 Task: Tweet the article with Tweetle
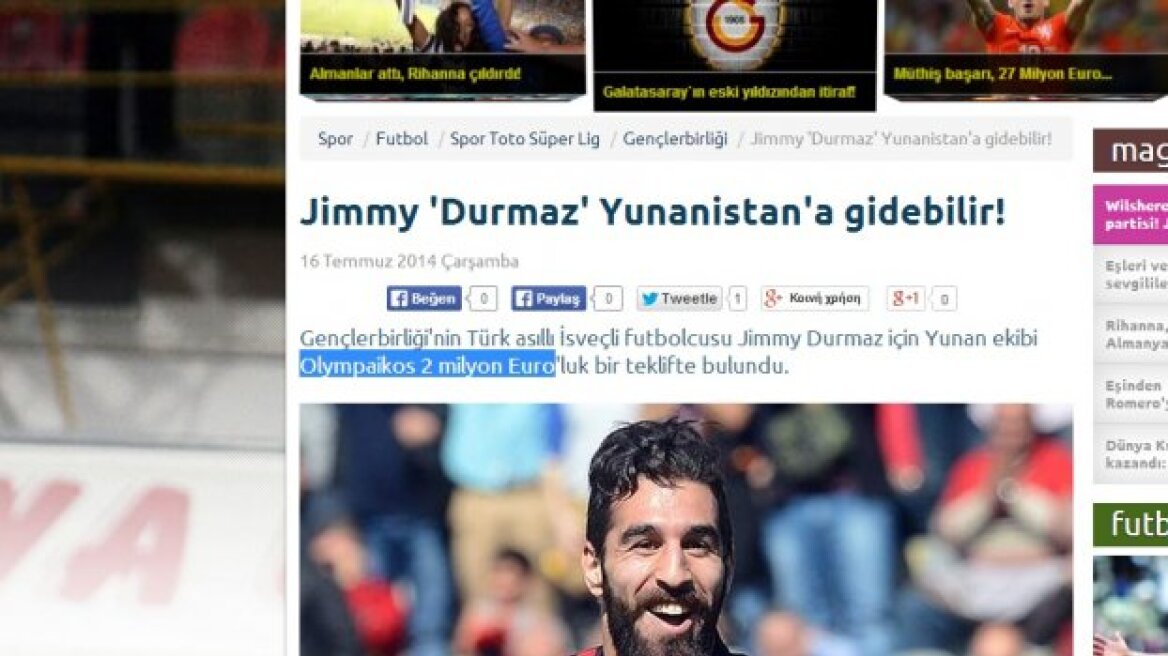[x=679, y=298]
